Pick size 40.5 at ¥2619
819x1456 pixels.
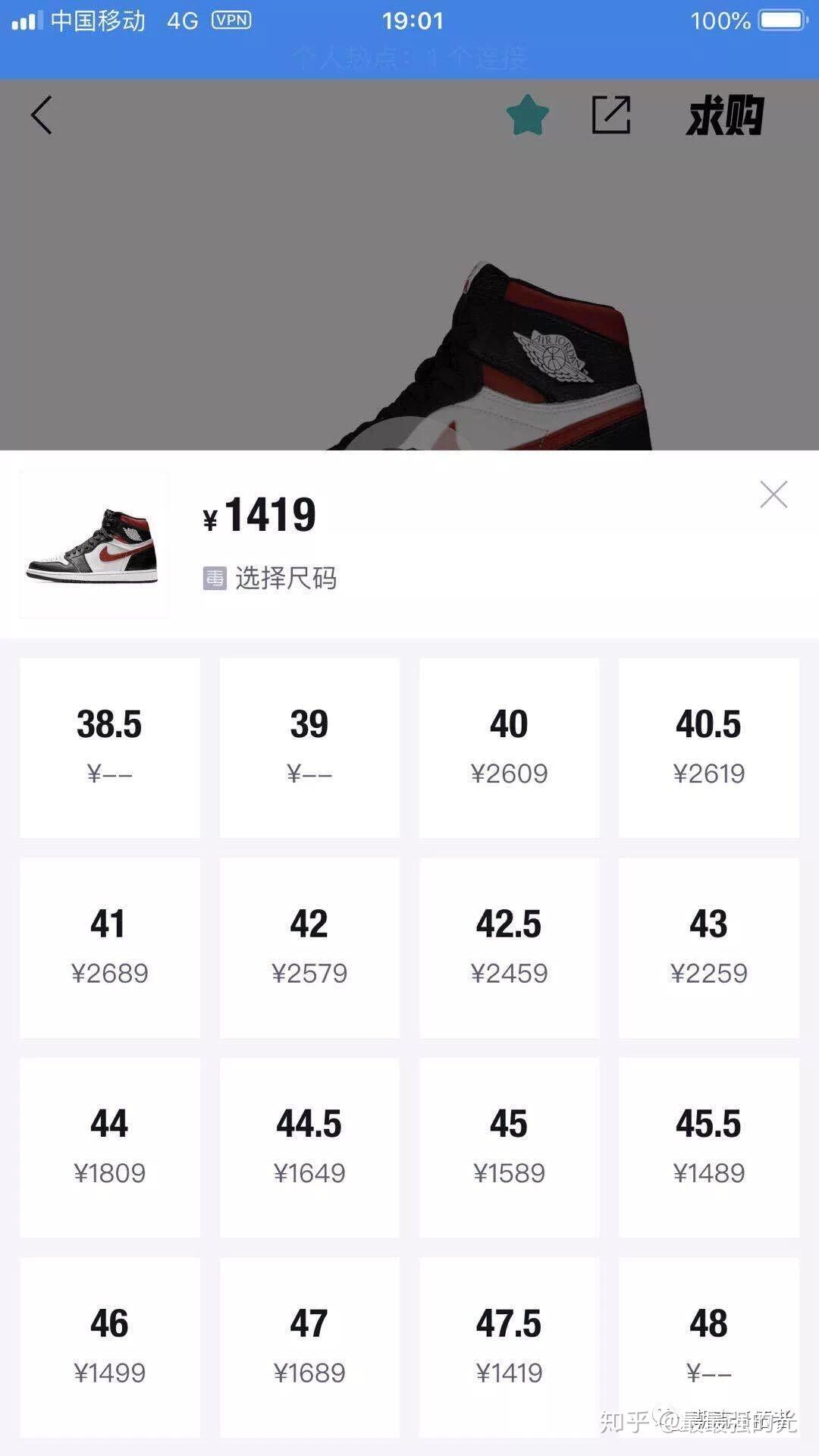tap(708, 747)
